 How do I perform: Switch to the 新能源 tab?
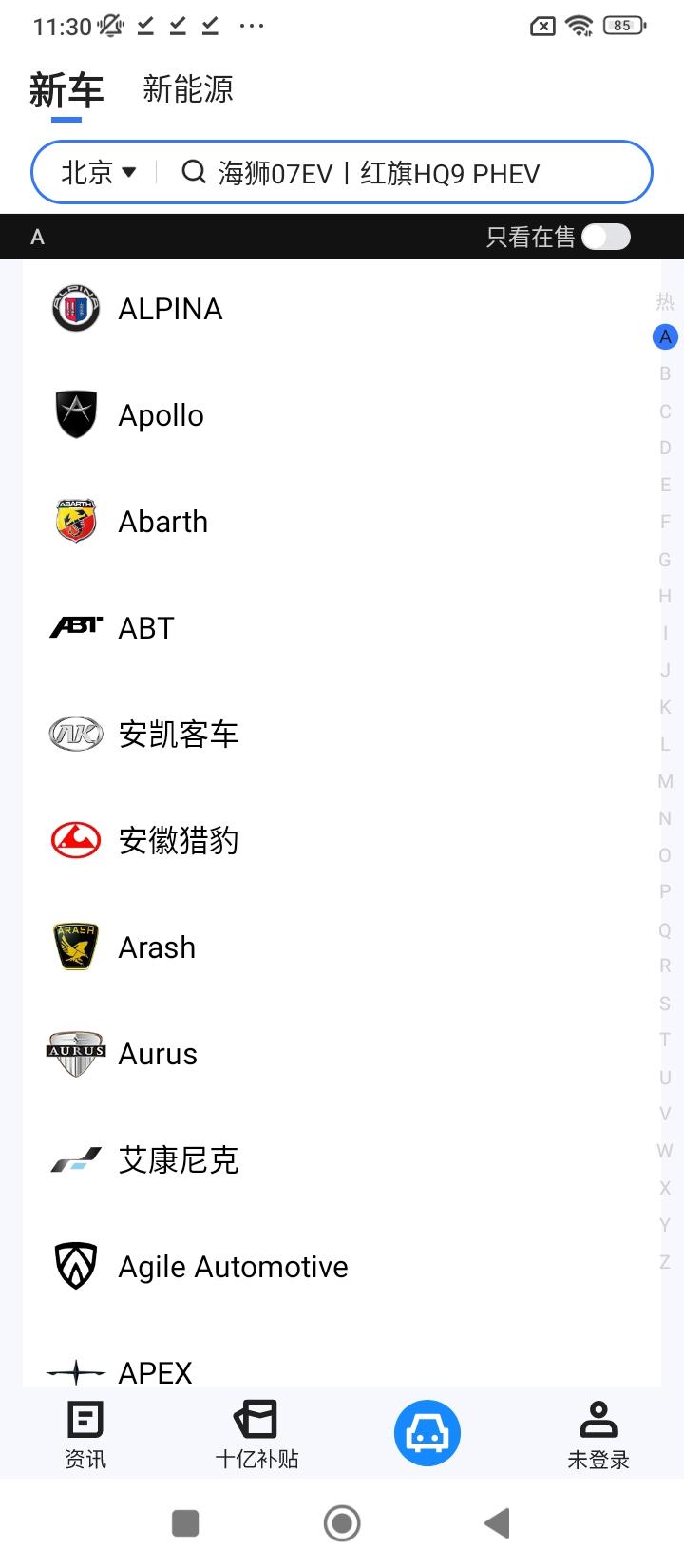[x=188, y=89]
